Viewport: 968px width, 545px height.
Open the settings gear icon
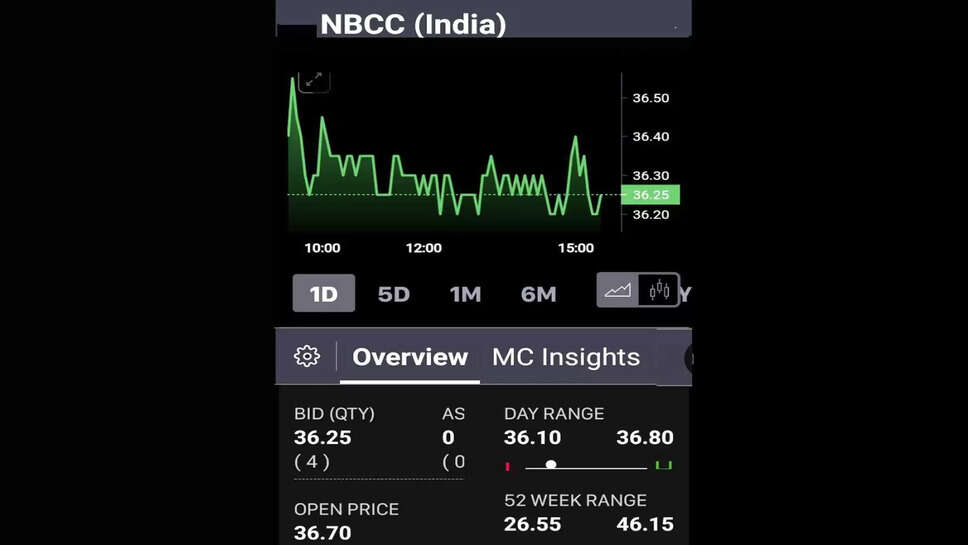[307, 356]
